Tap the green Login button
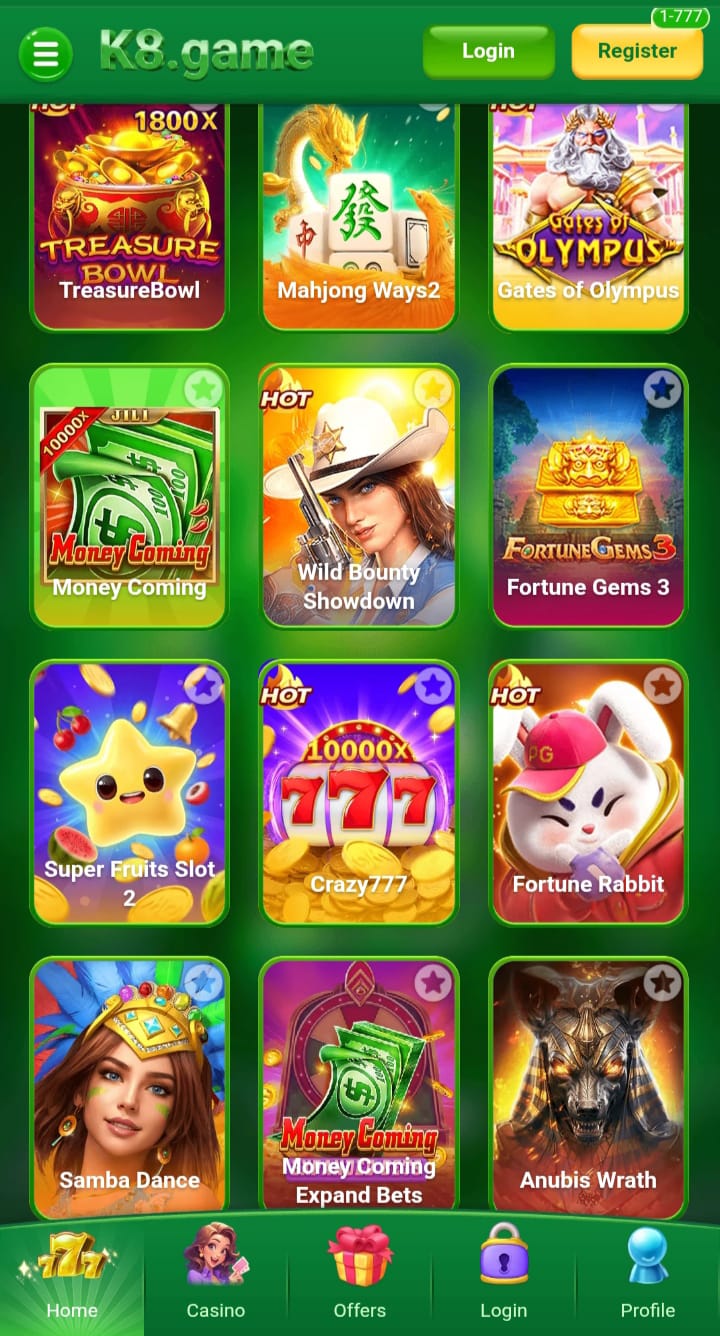Image resolution: width=720 pixels, height=1336 pixels. (488, 51)
